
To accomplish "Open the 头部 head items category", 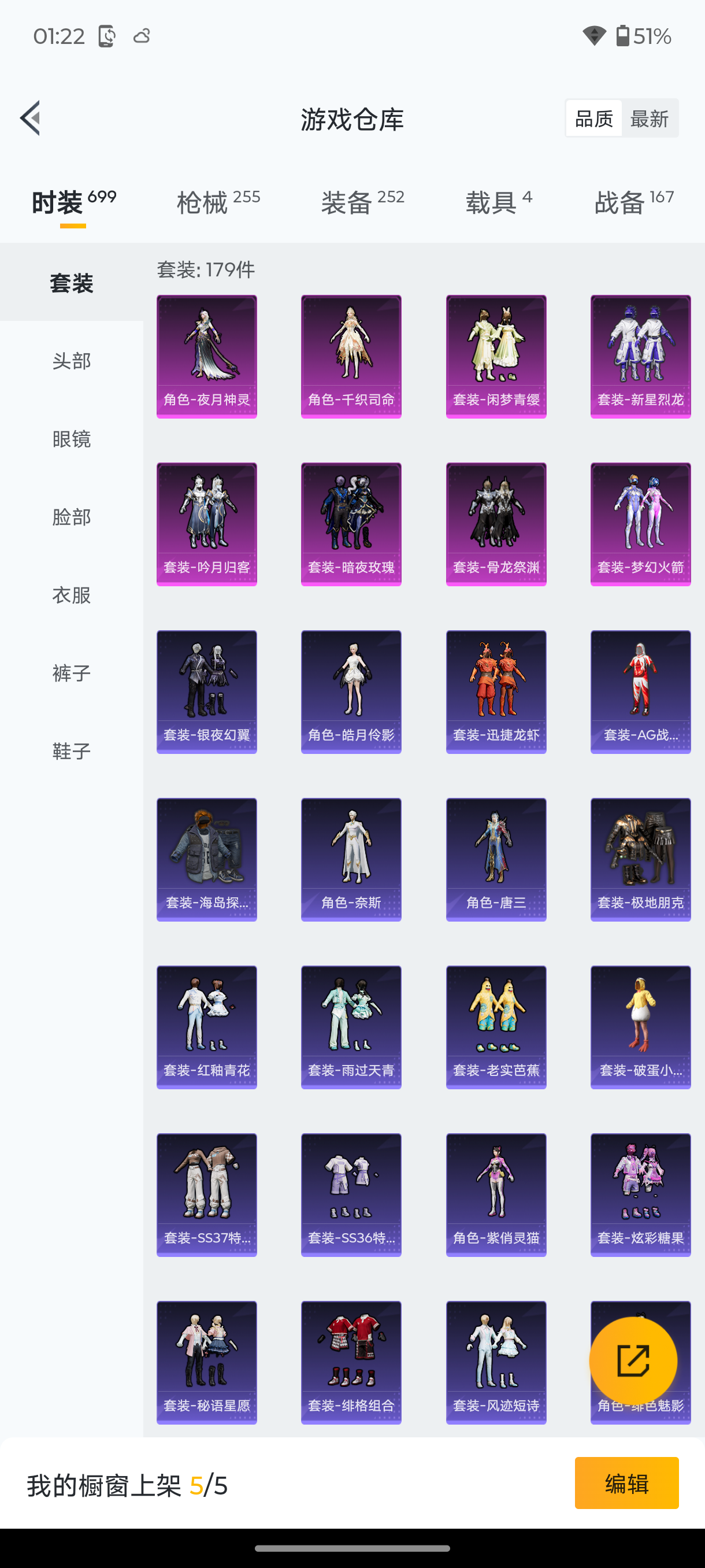I will 71,361.
